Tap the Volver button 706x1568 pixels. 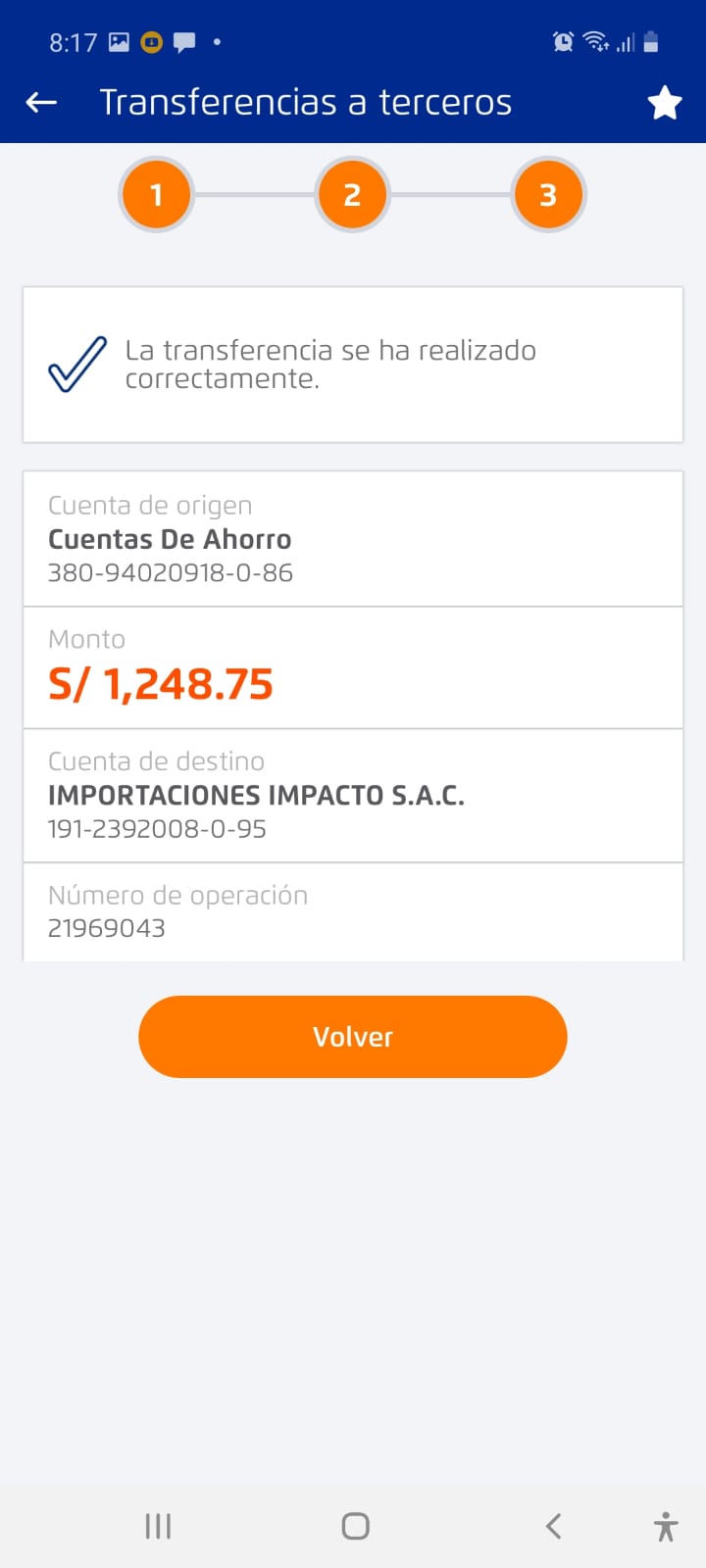click(x=353, y=1037)
